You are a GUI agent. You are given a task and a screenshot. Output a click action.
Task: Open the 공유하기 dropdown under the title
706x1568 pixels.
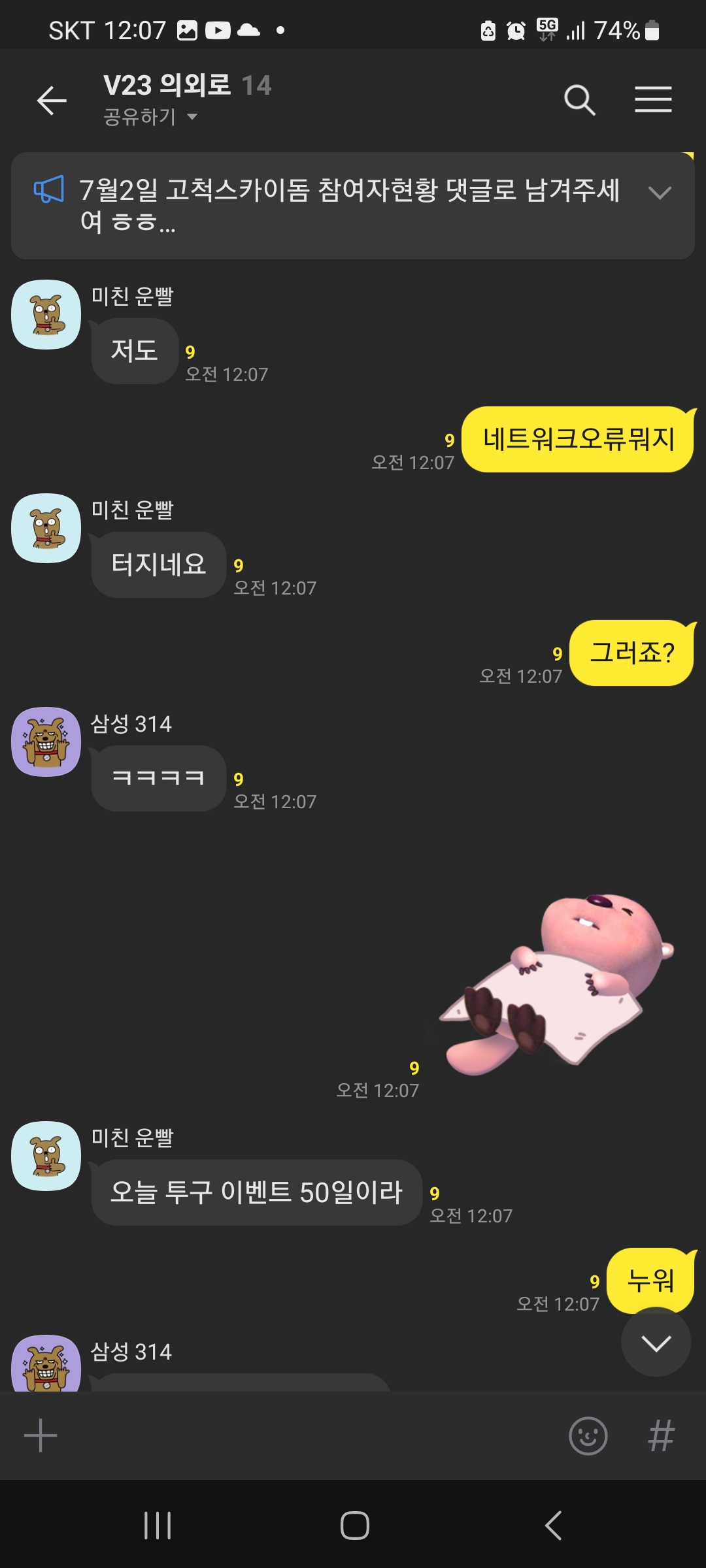coord(150,117)
